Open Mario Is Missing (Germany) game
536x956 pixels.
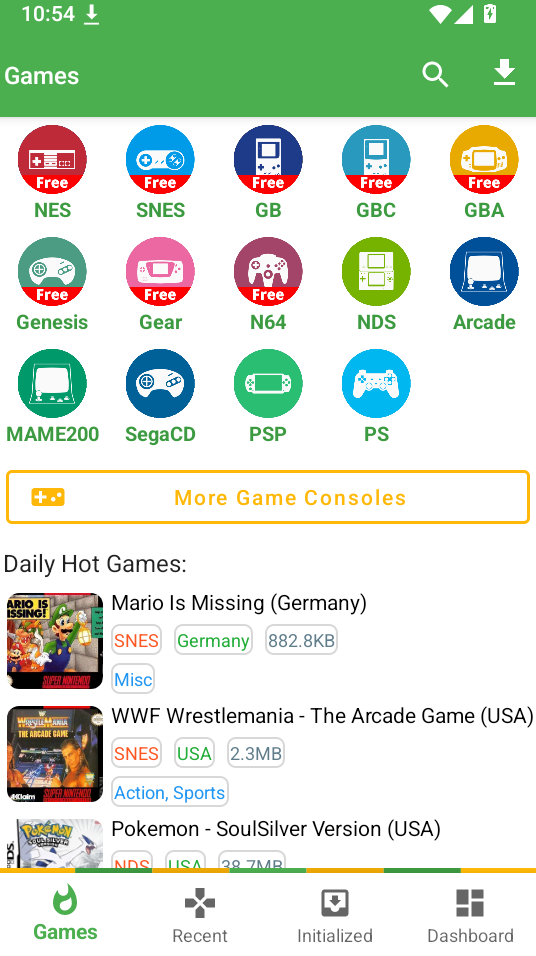coord(268,642)
